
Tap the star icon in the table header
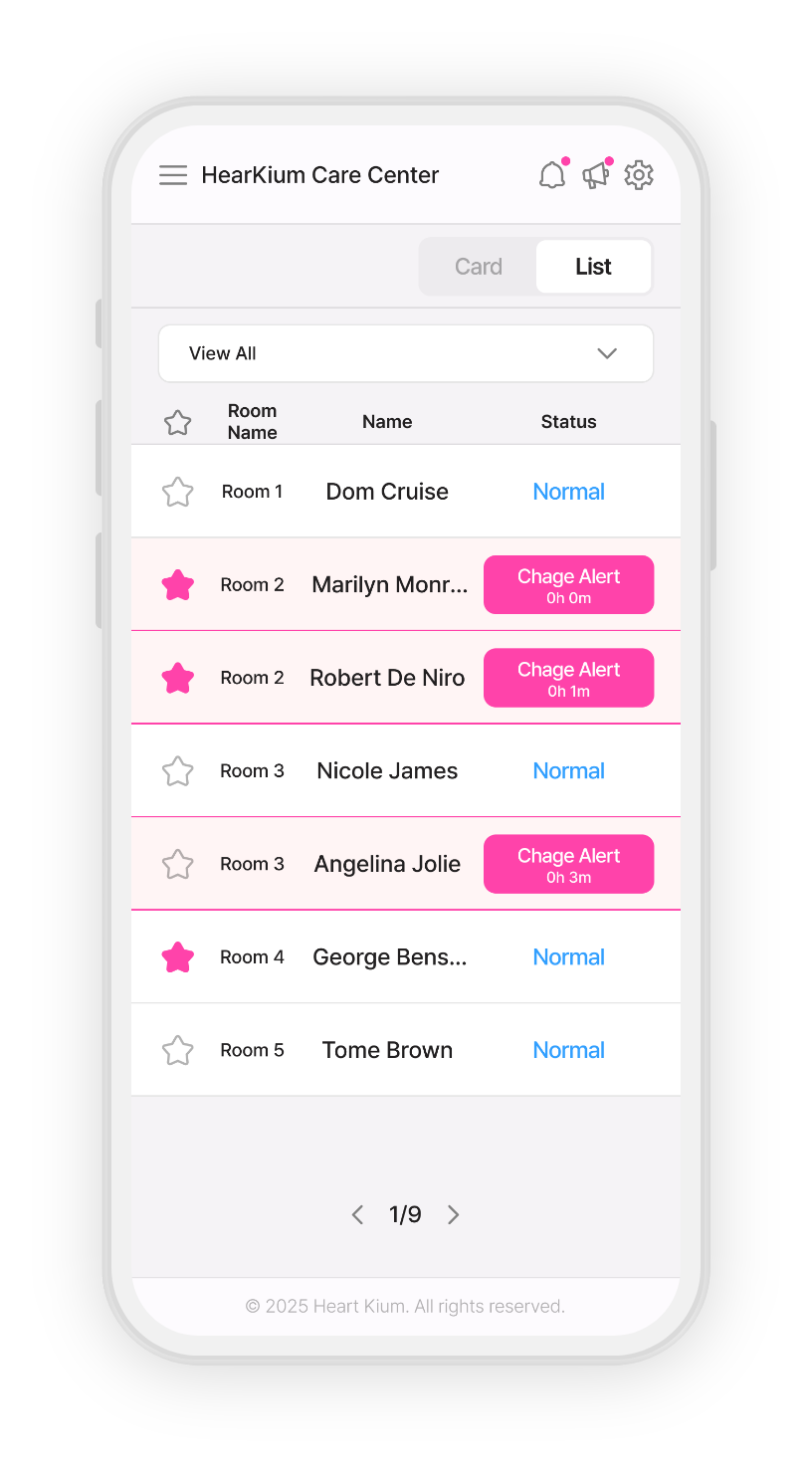[x=178, y=423]
